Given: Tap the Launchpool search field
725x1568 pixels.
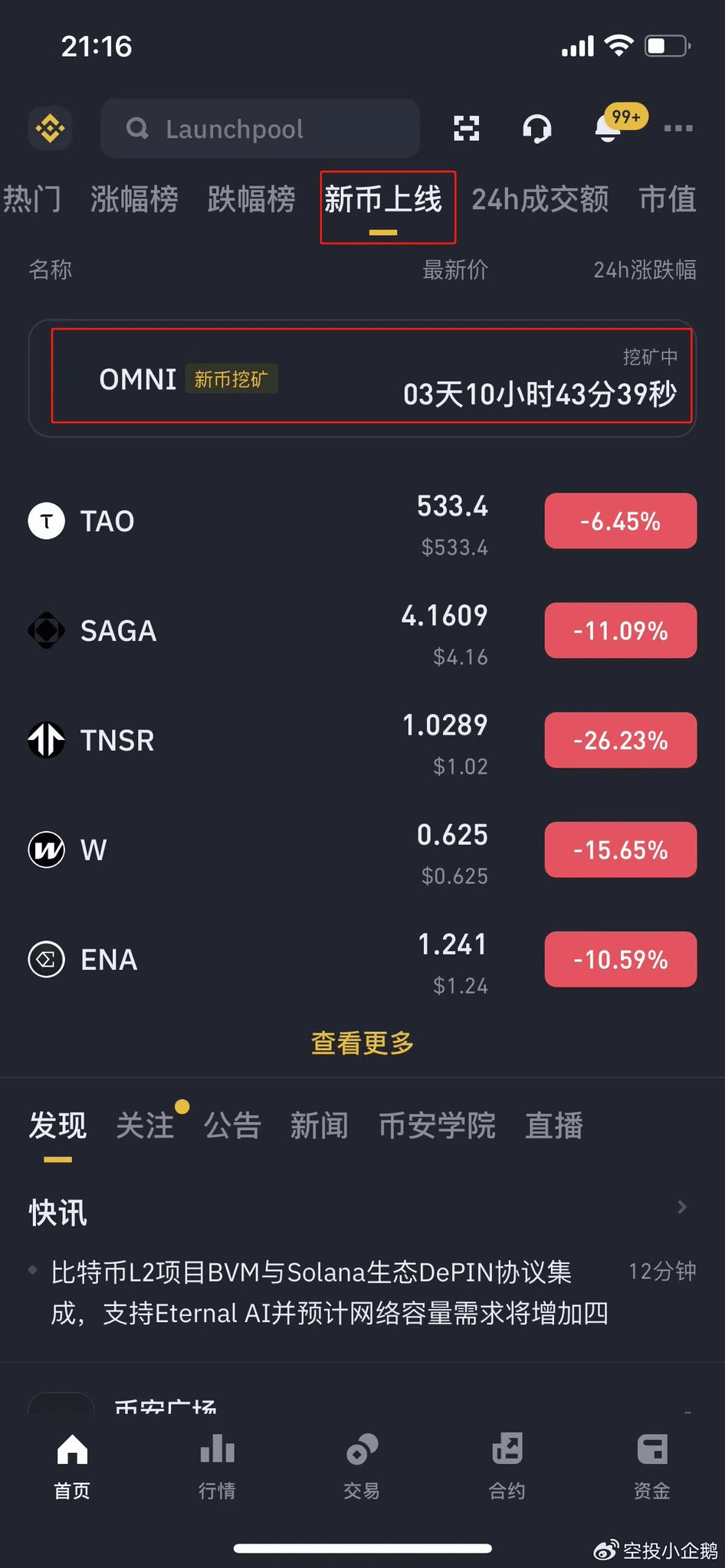Looking at the screenshot, I should [x=260, y=129].
